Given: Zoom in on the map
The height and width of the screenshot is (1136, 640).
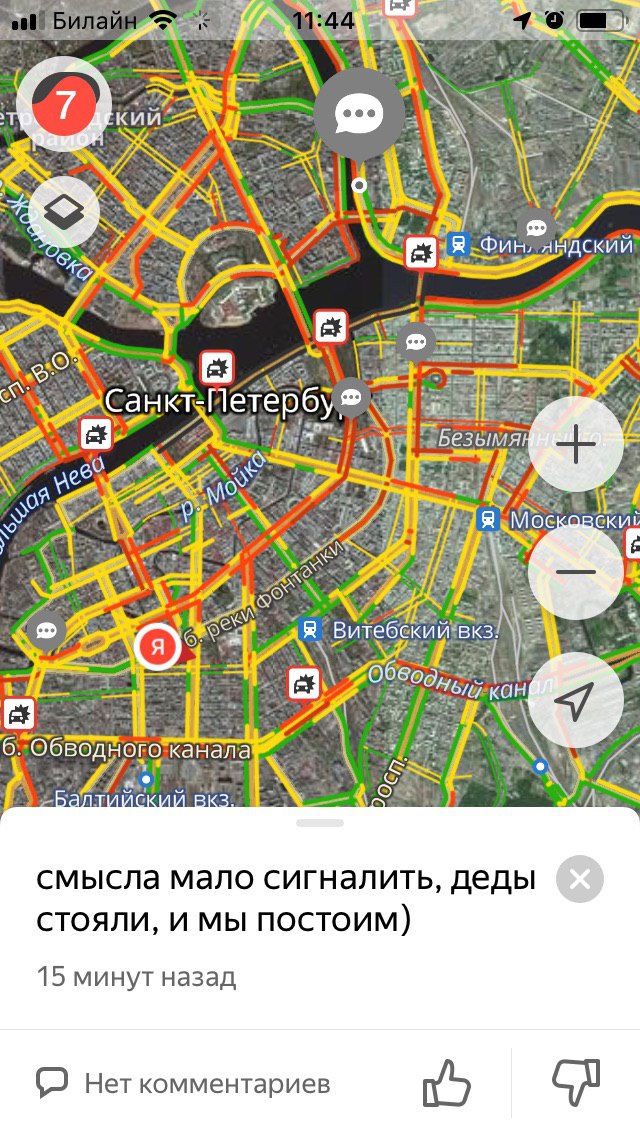Looking at the screenshot, I should [575, 444].
